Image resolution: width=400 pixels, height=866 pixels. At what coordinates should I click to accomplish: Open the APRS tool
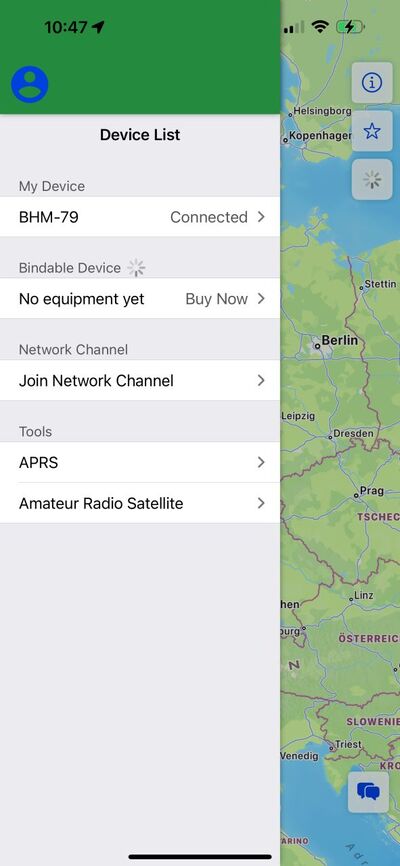tap(140, 462)
